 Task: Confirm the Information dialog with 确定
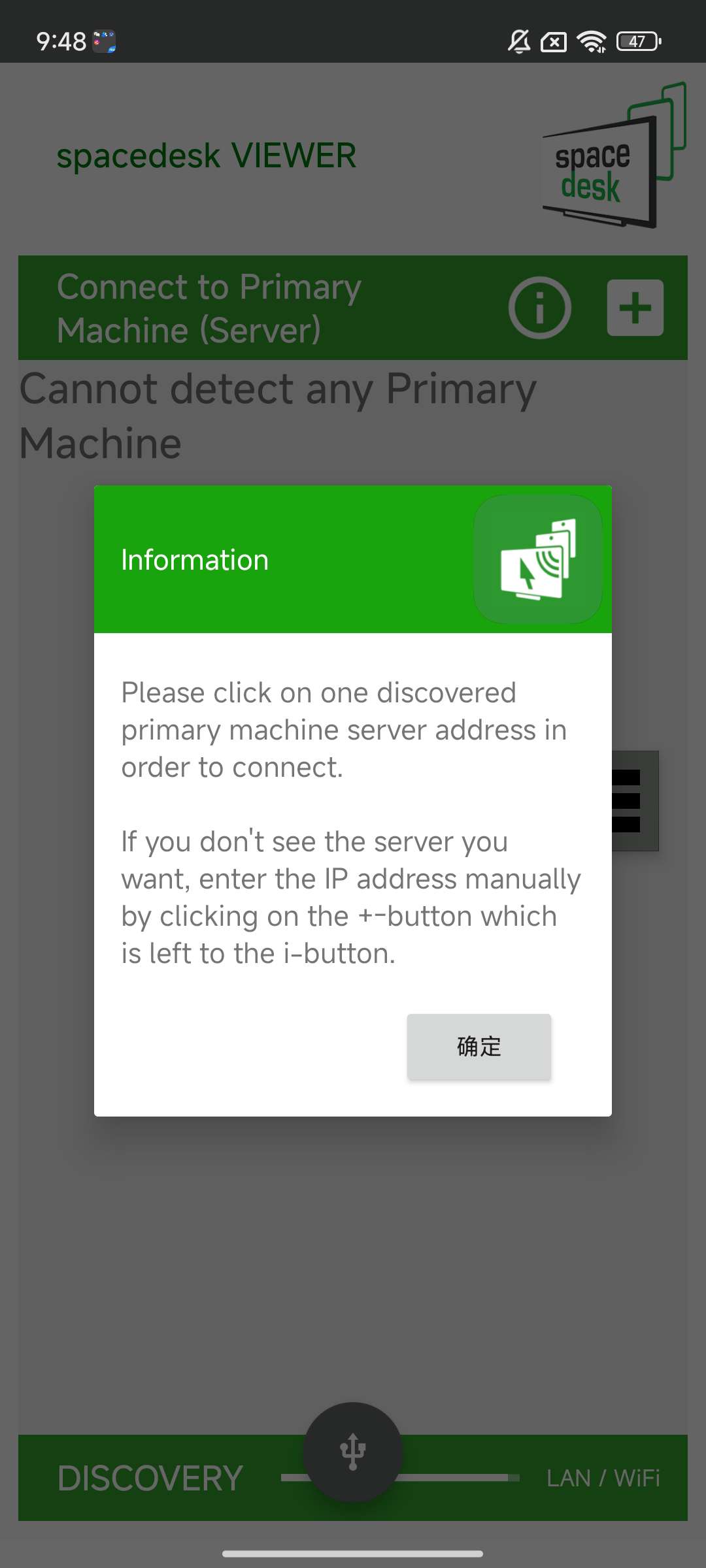point(479,1047)
